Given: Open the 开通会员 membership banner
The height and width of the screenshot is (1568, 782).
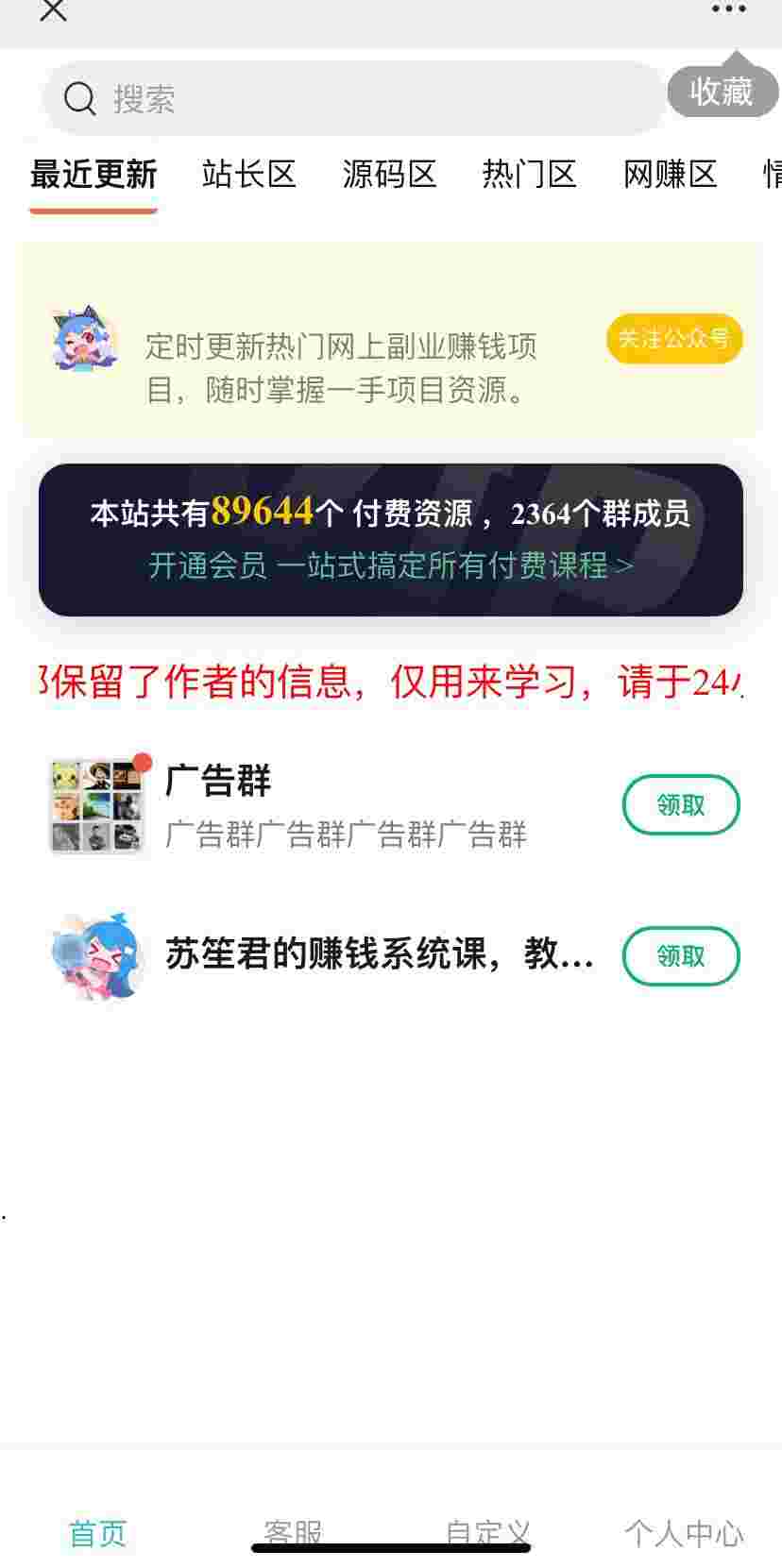Looking at the screenshot, I should [x=390, y=565].
